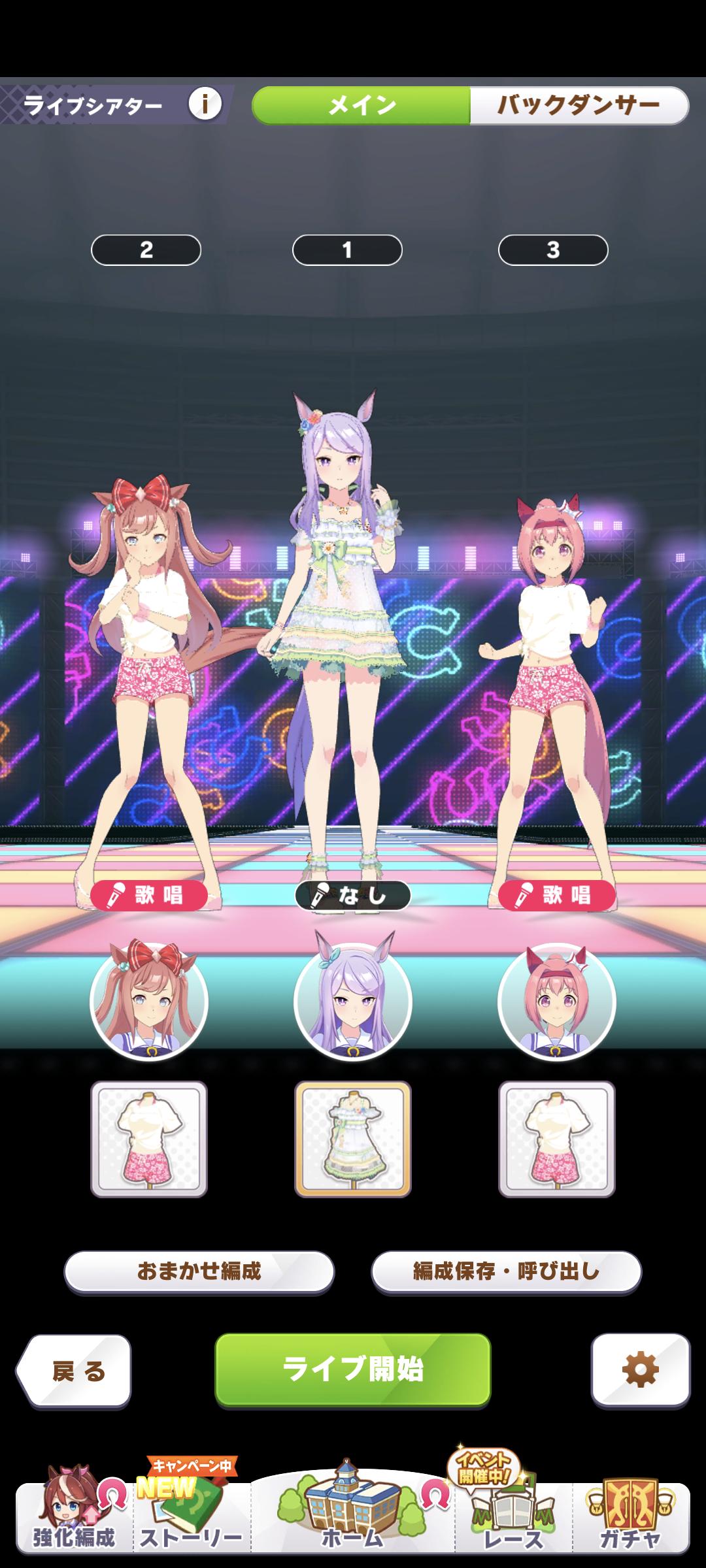Toggle the なし singing setting for center character
The width and height of the screenshot is (706, 1568).
click(353, 895)
